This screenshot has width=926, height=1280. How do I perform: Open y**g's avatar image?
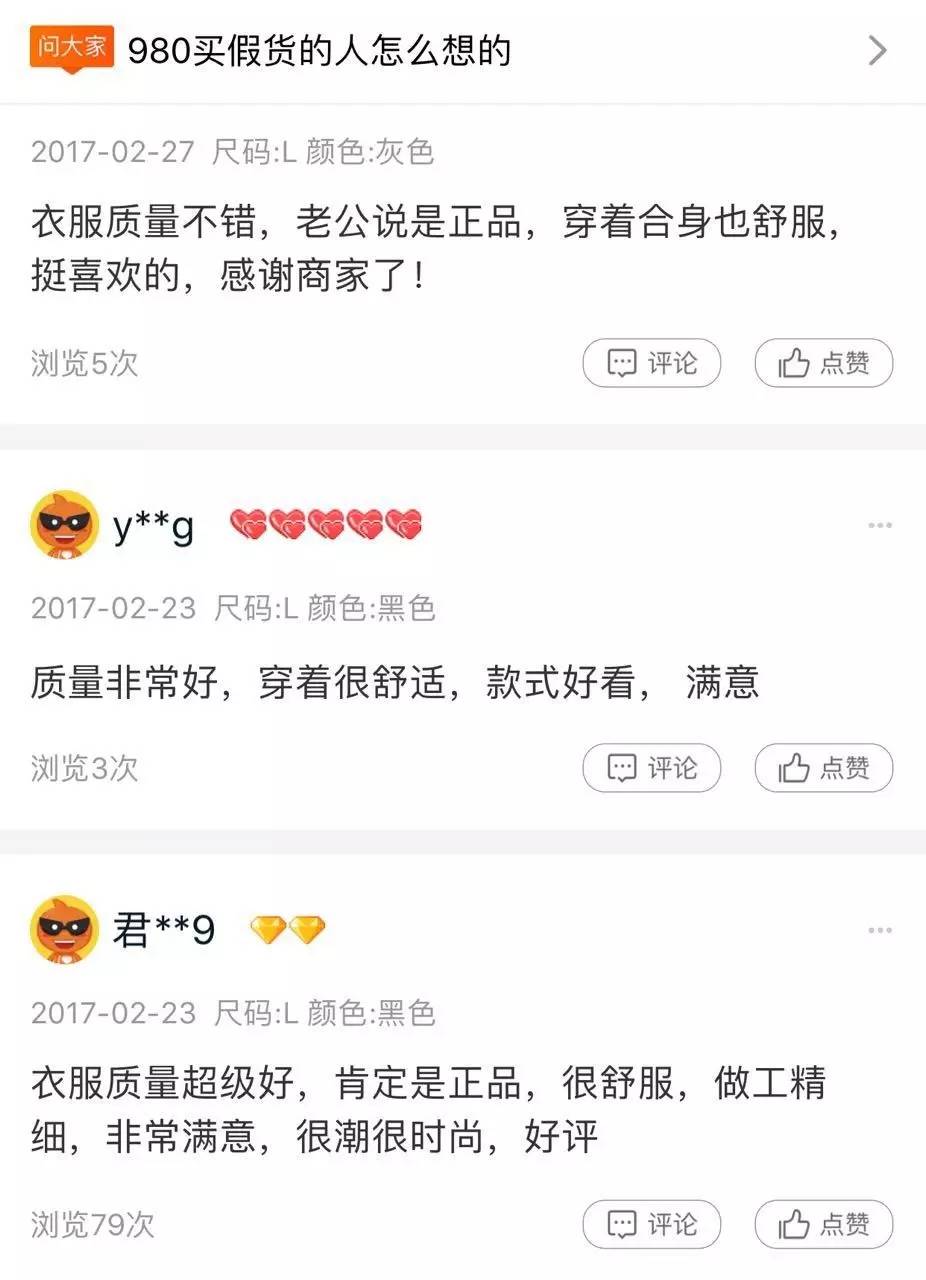coord(62,524)
